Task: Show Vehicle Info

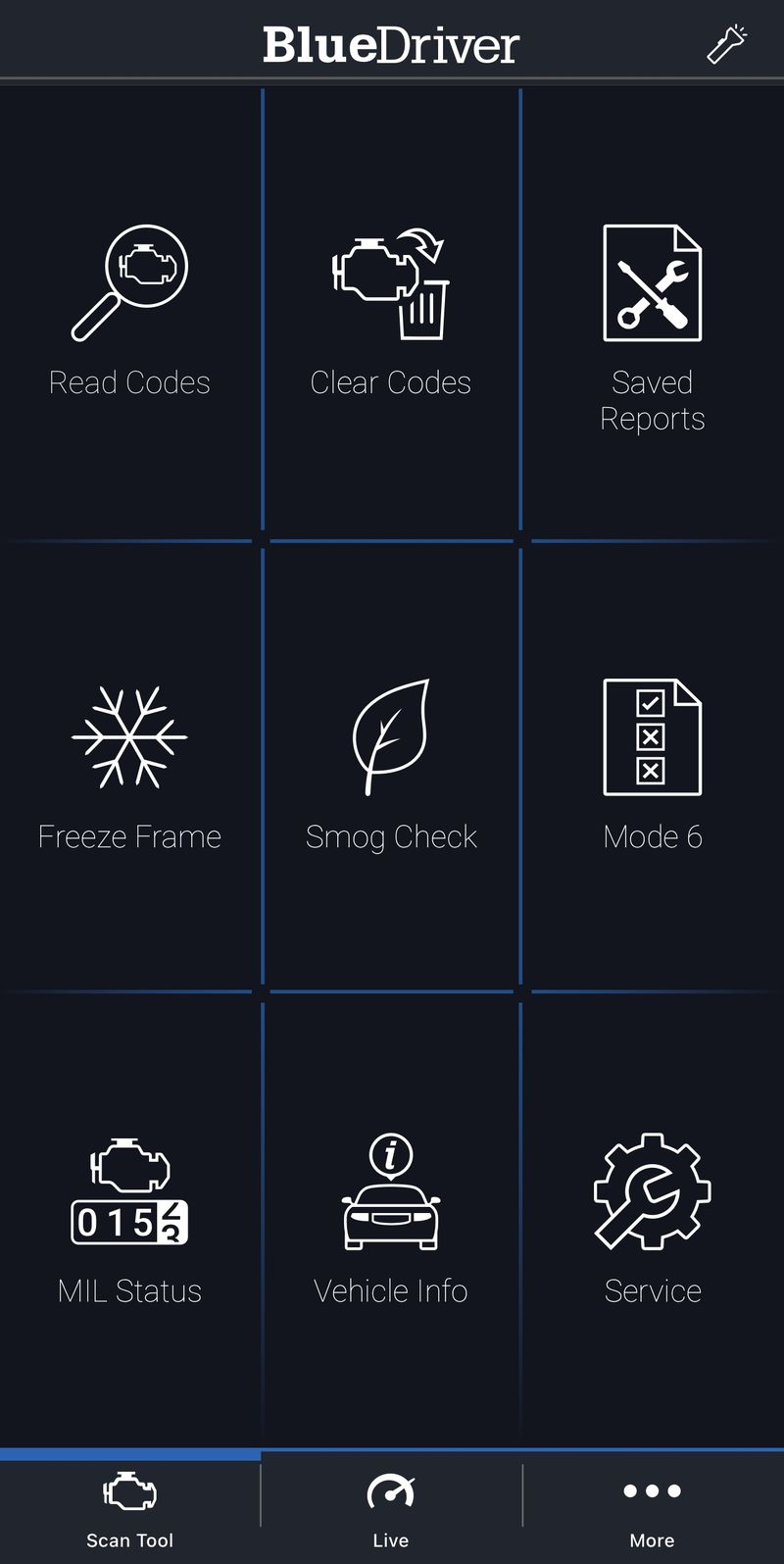Action: (x=391, y=1221)
